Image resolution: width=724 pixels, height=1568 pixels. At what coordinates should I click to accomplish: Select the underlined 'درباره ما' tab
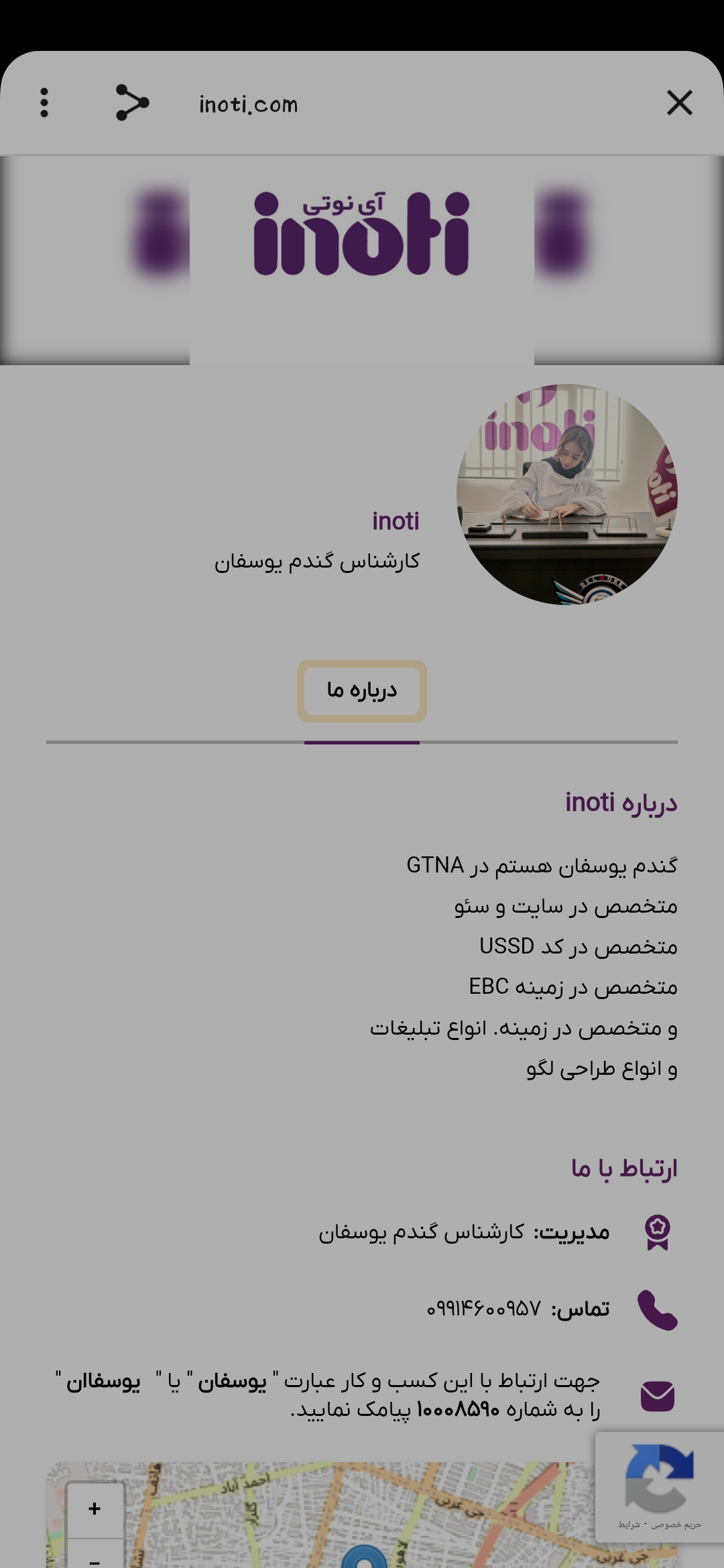361,691
